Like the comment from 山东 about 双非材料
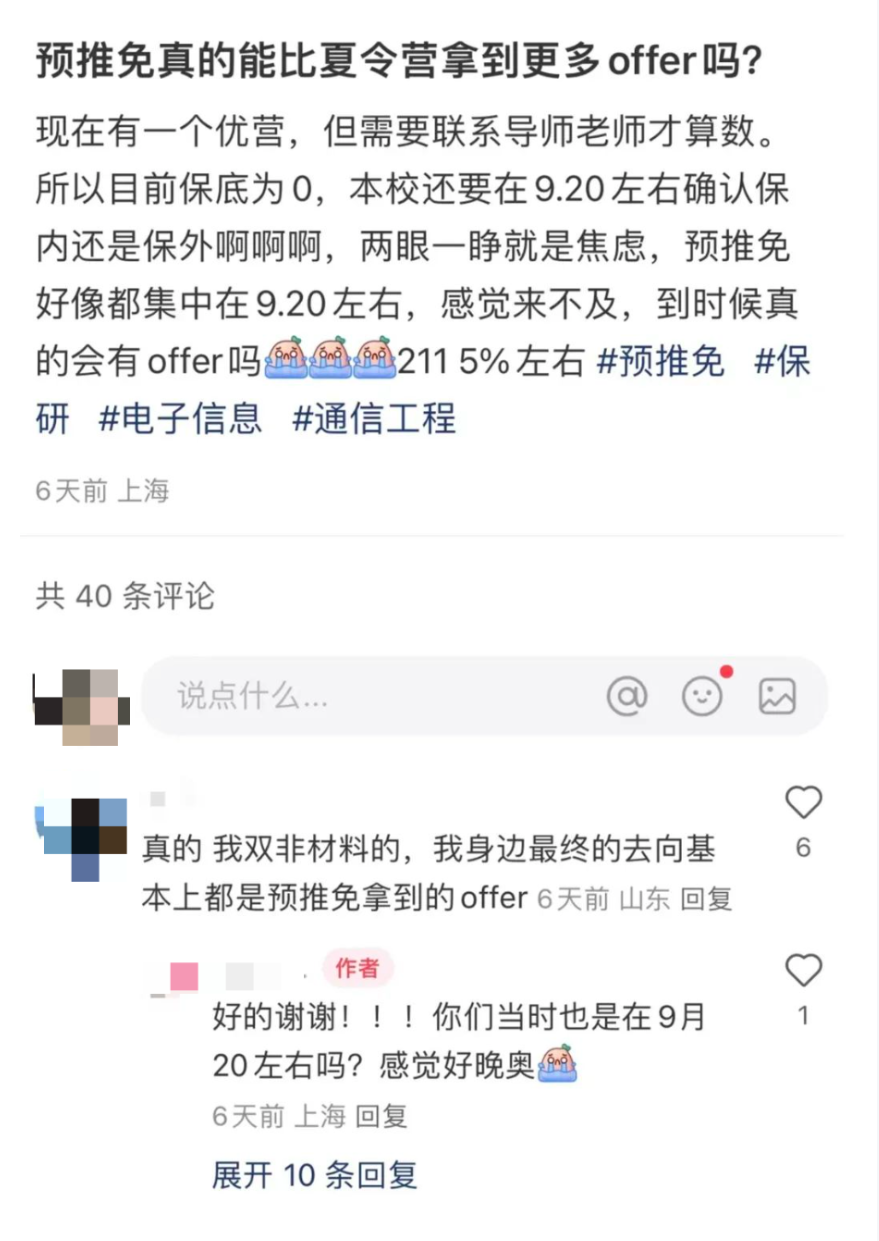 pos(803,803)
